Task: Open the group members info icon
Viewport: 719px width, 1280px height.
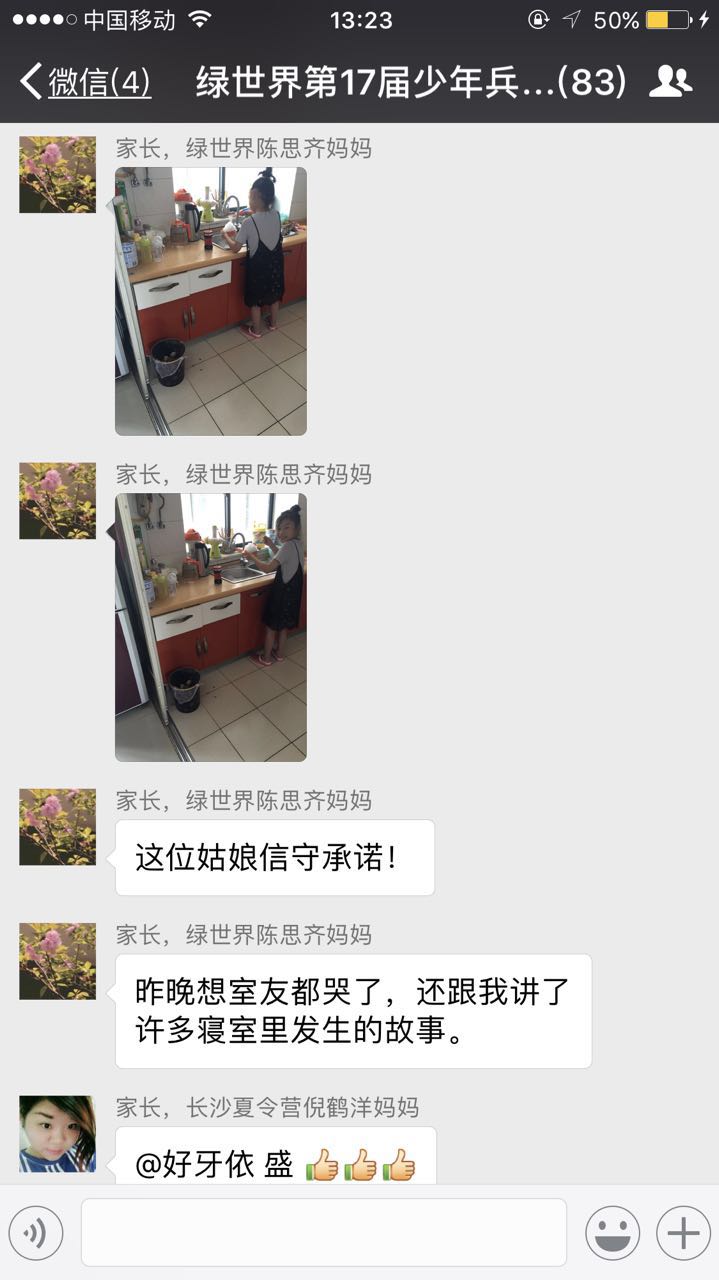Action: 670,82
